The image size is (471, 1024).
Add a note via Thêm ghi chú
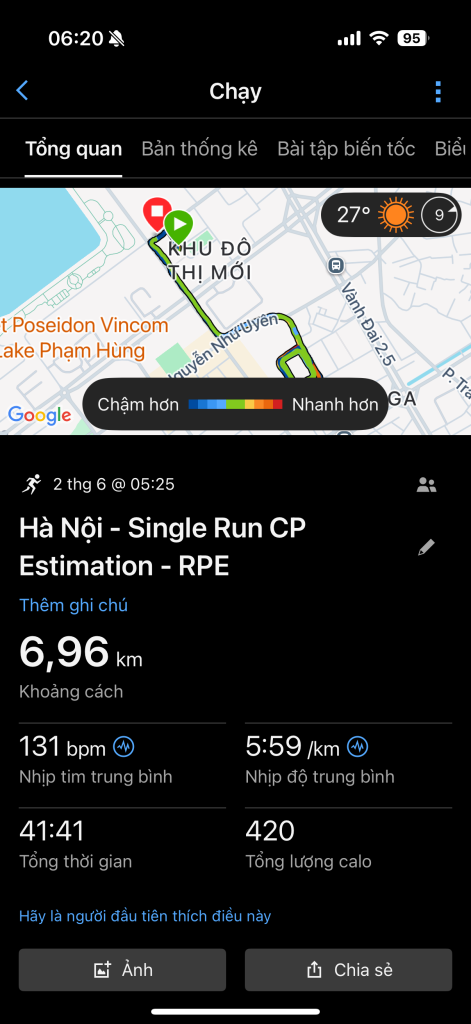coord(73,605)
